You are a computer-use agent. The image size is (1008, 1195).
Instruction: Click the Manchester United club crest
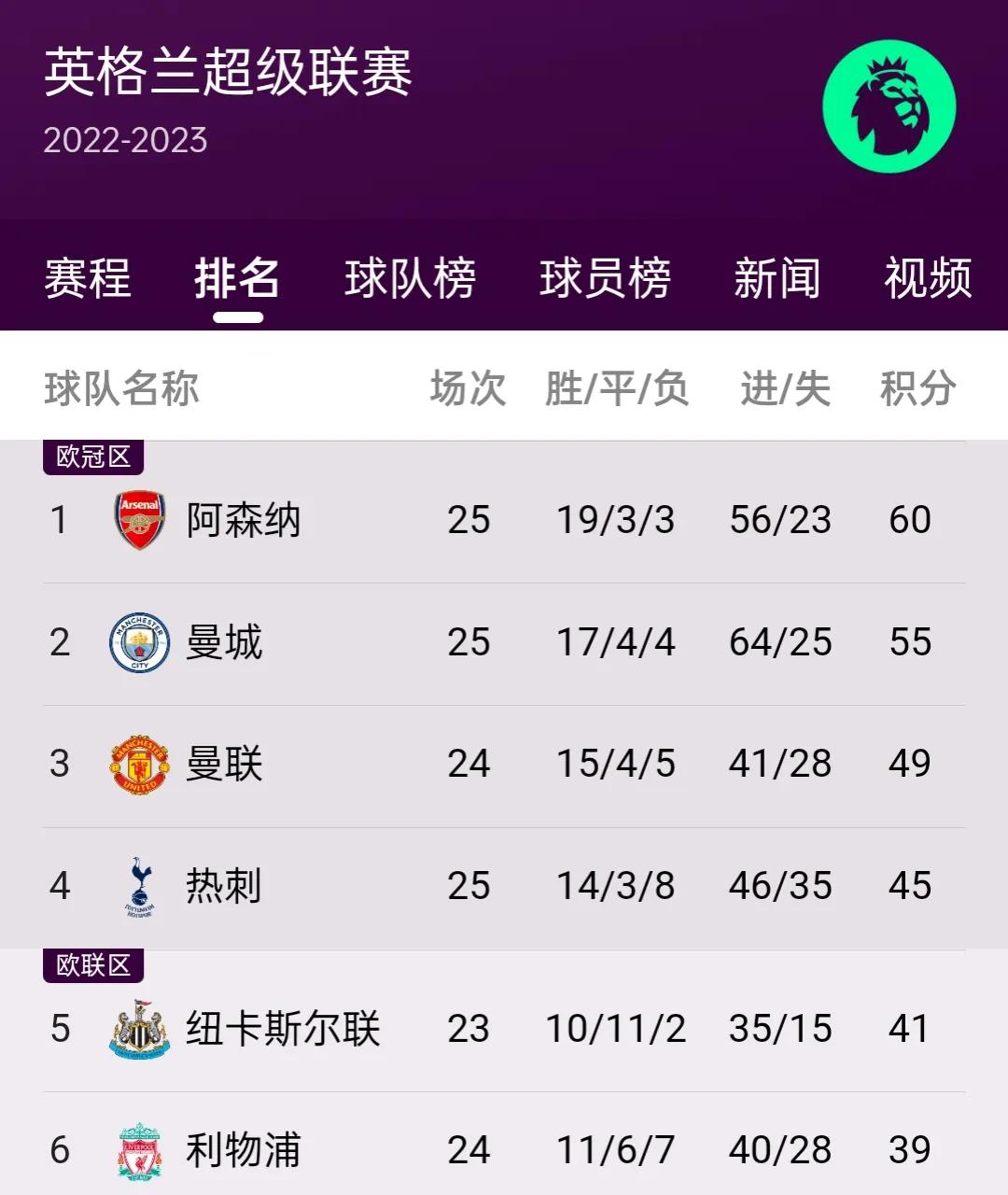138,764
